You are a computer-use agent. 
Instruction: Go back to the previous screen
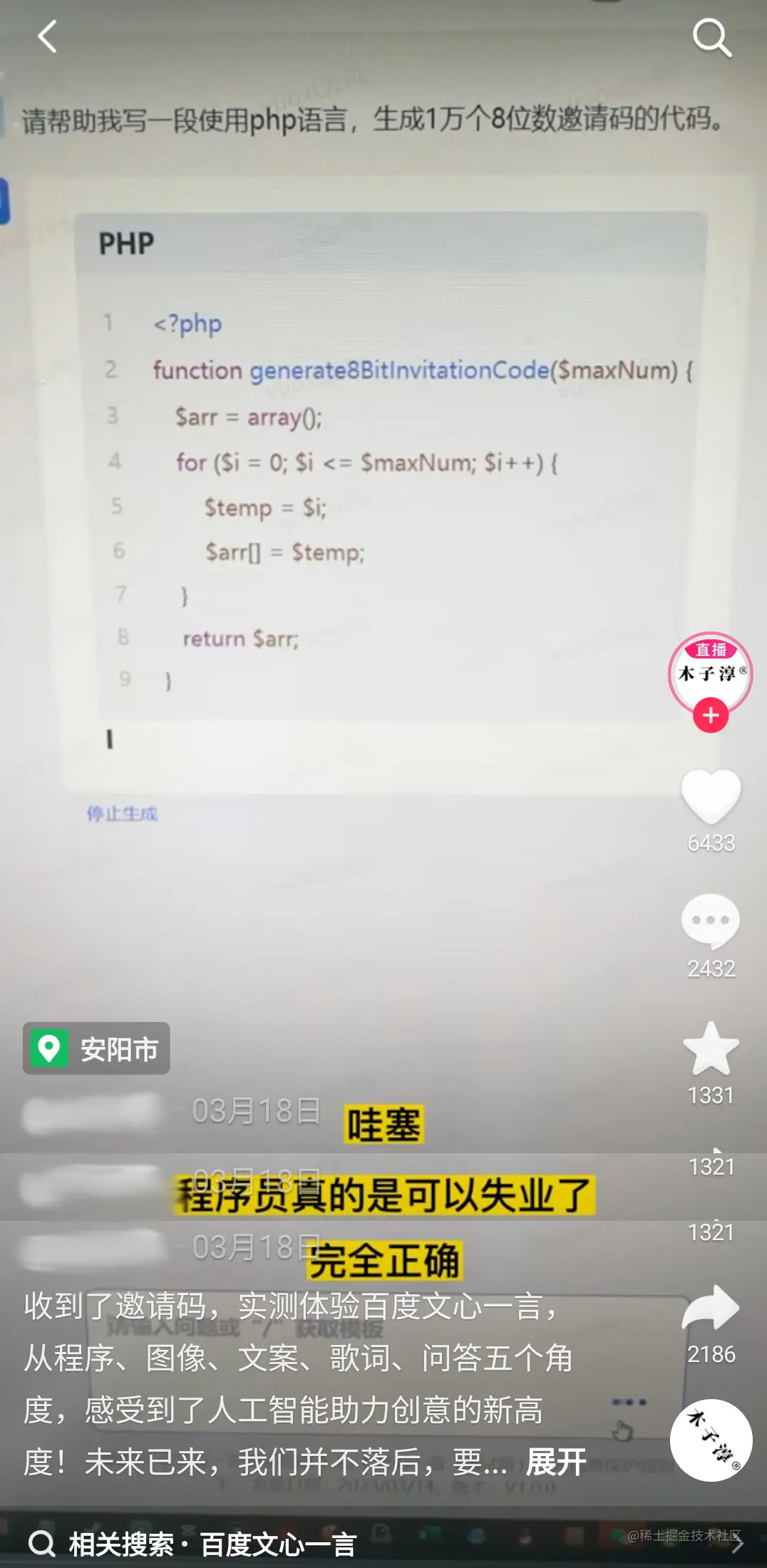coord(47,36)
